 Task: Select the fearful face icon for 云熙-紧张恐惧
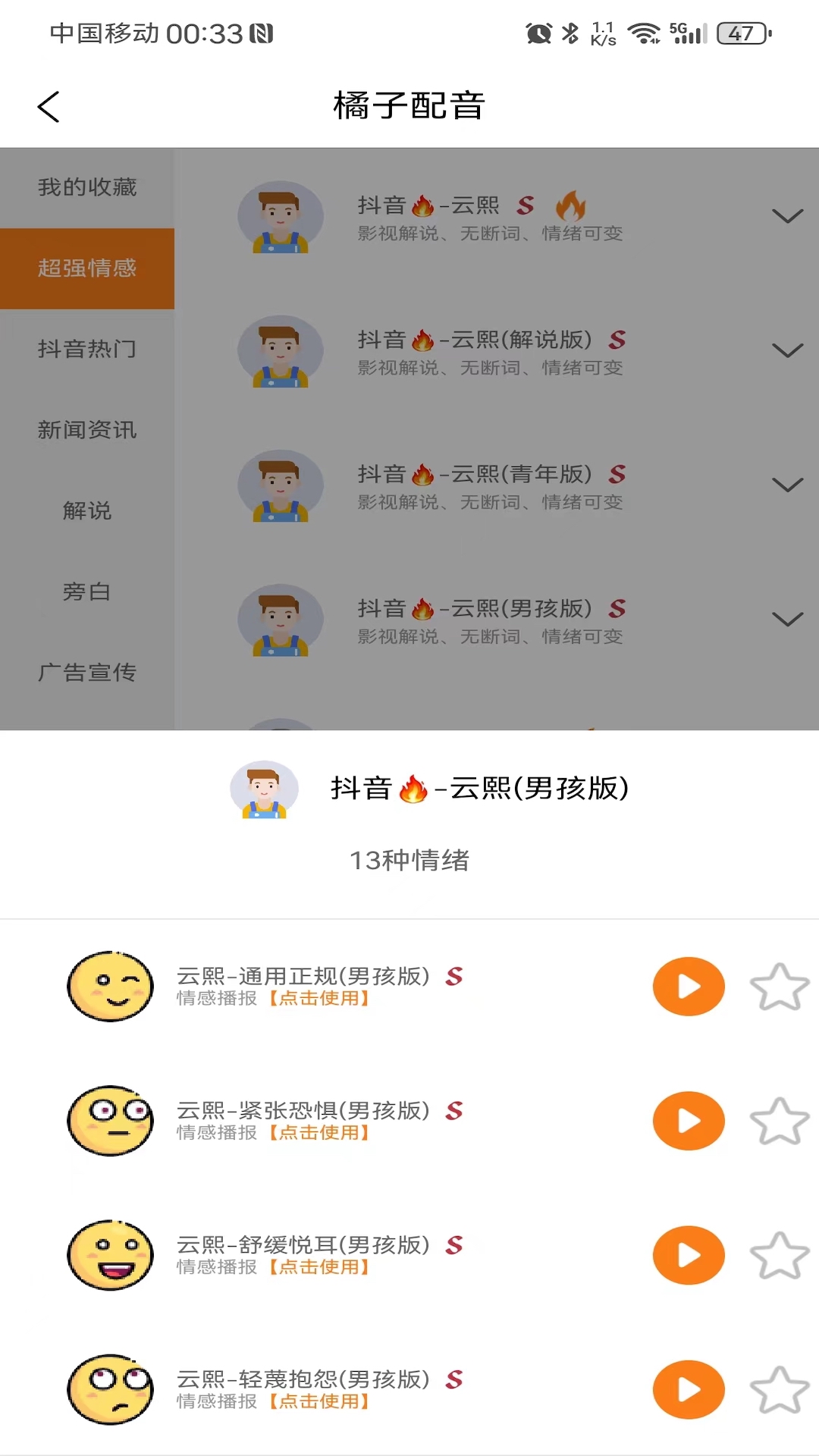110,1121
